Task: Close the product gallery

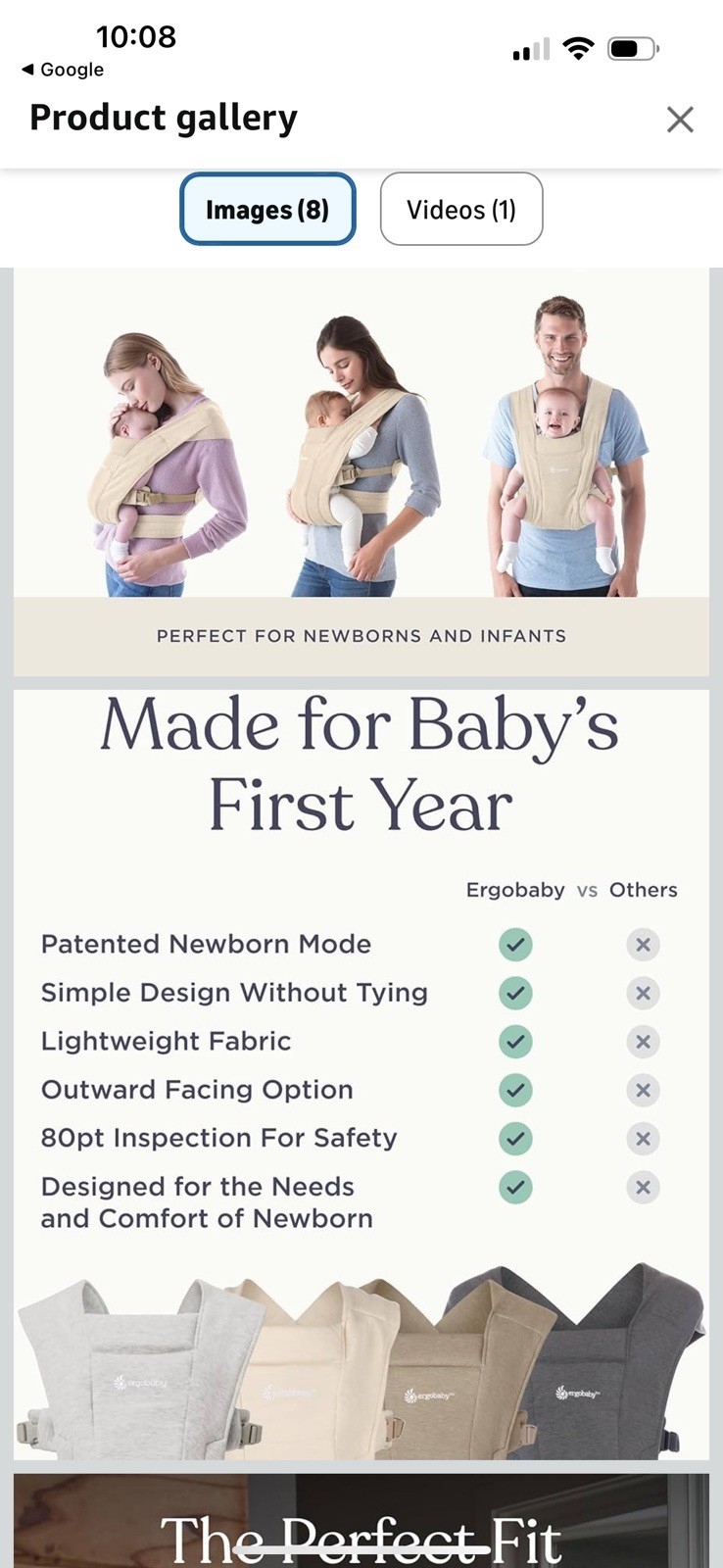Action: pos(679,120)
